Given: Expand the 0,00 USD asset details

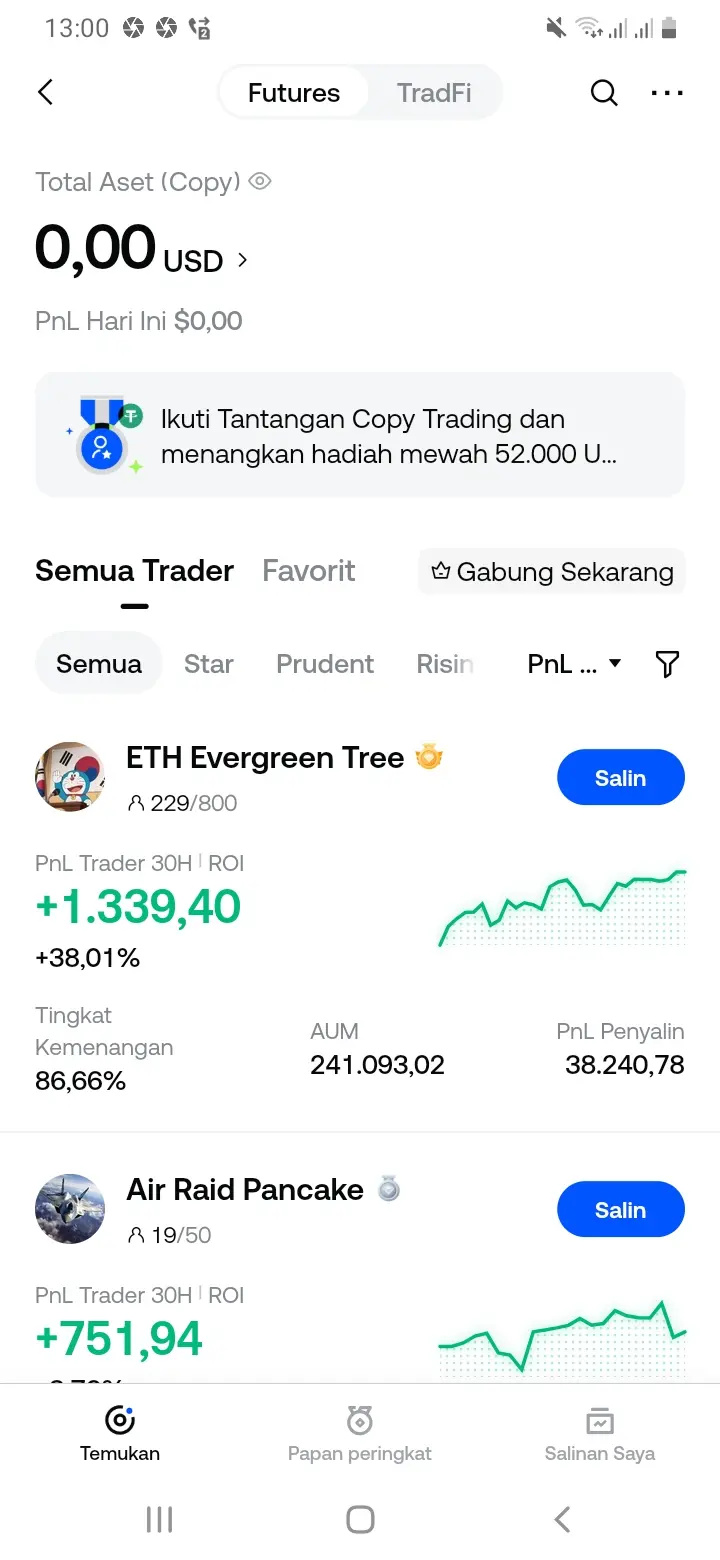Looking at the screenshot, I should 242,261.
